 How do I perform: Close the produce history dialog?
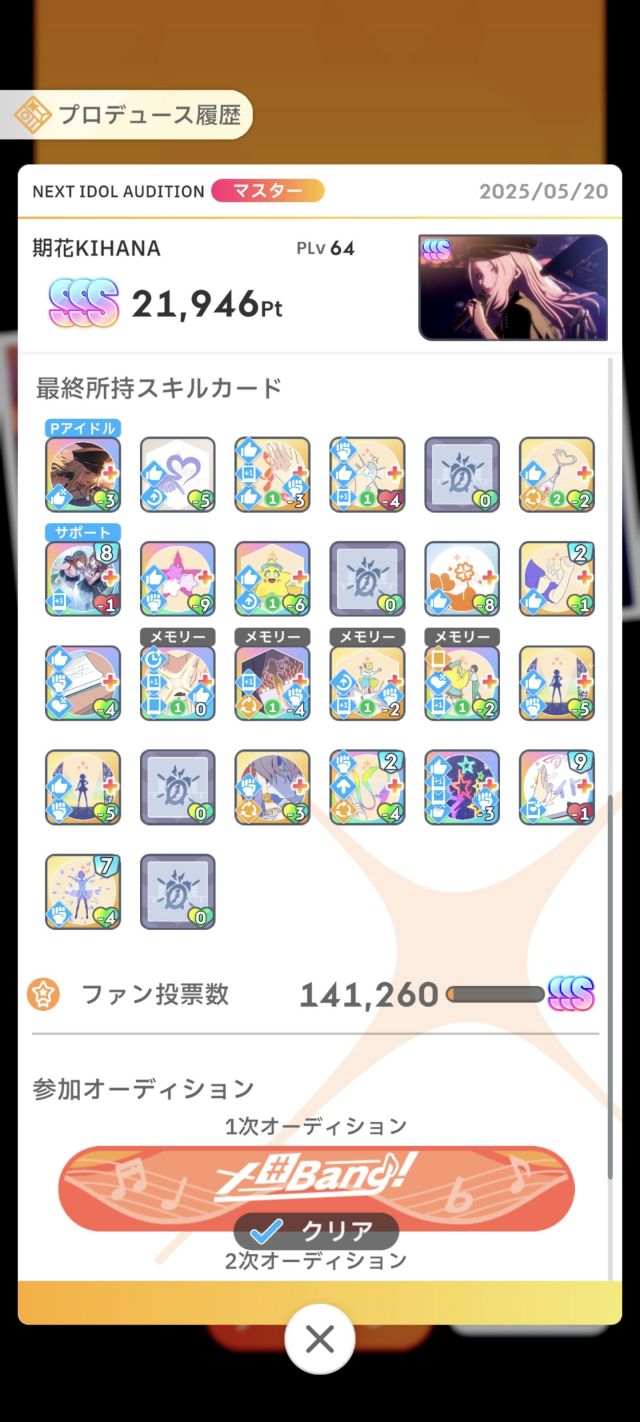tap(320, 1339)
